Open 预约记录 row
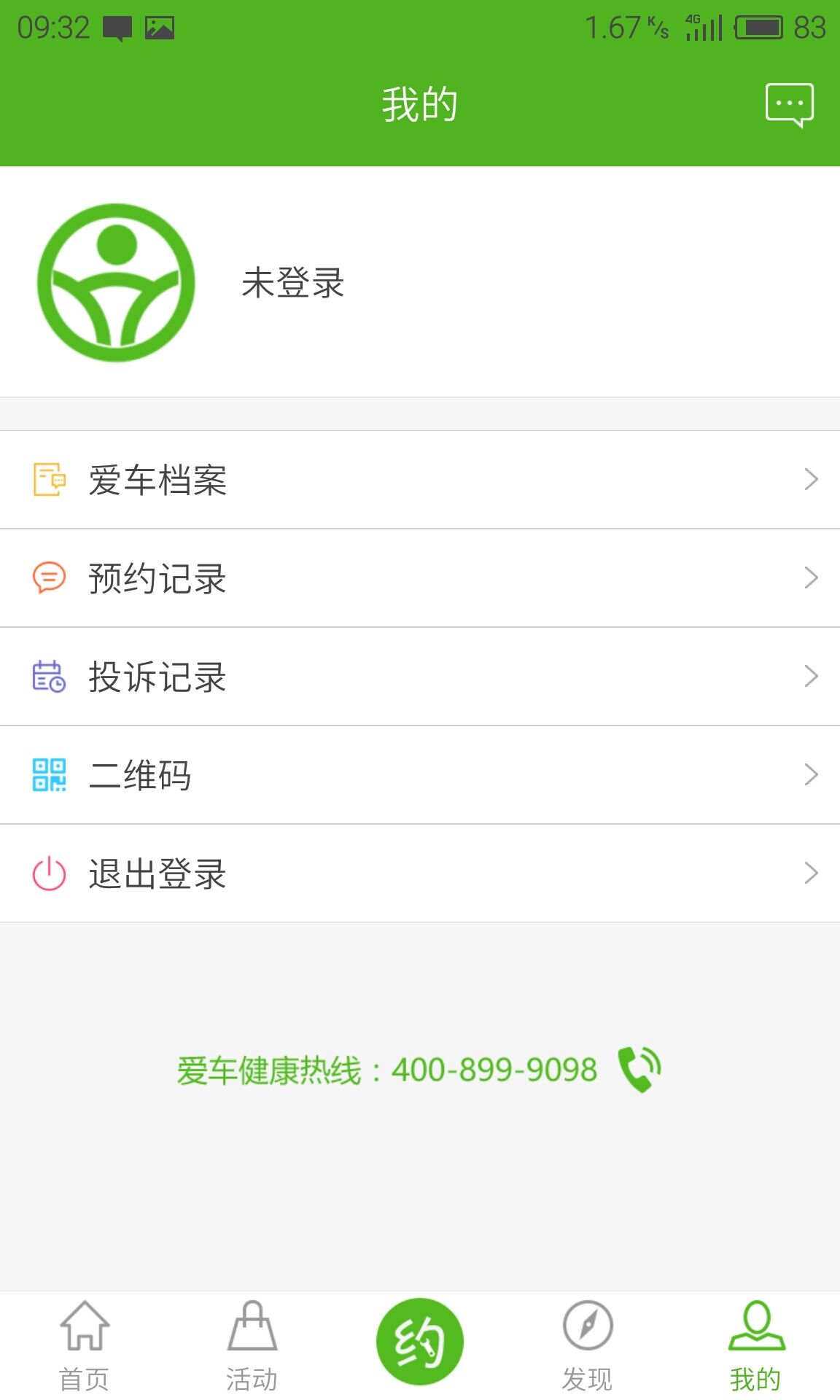Screen dimensions: 840x1400 pyautogui.click(x=420, y=578)
